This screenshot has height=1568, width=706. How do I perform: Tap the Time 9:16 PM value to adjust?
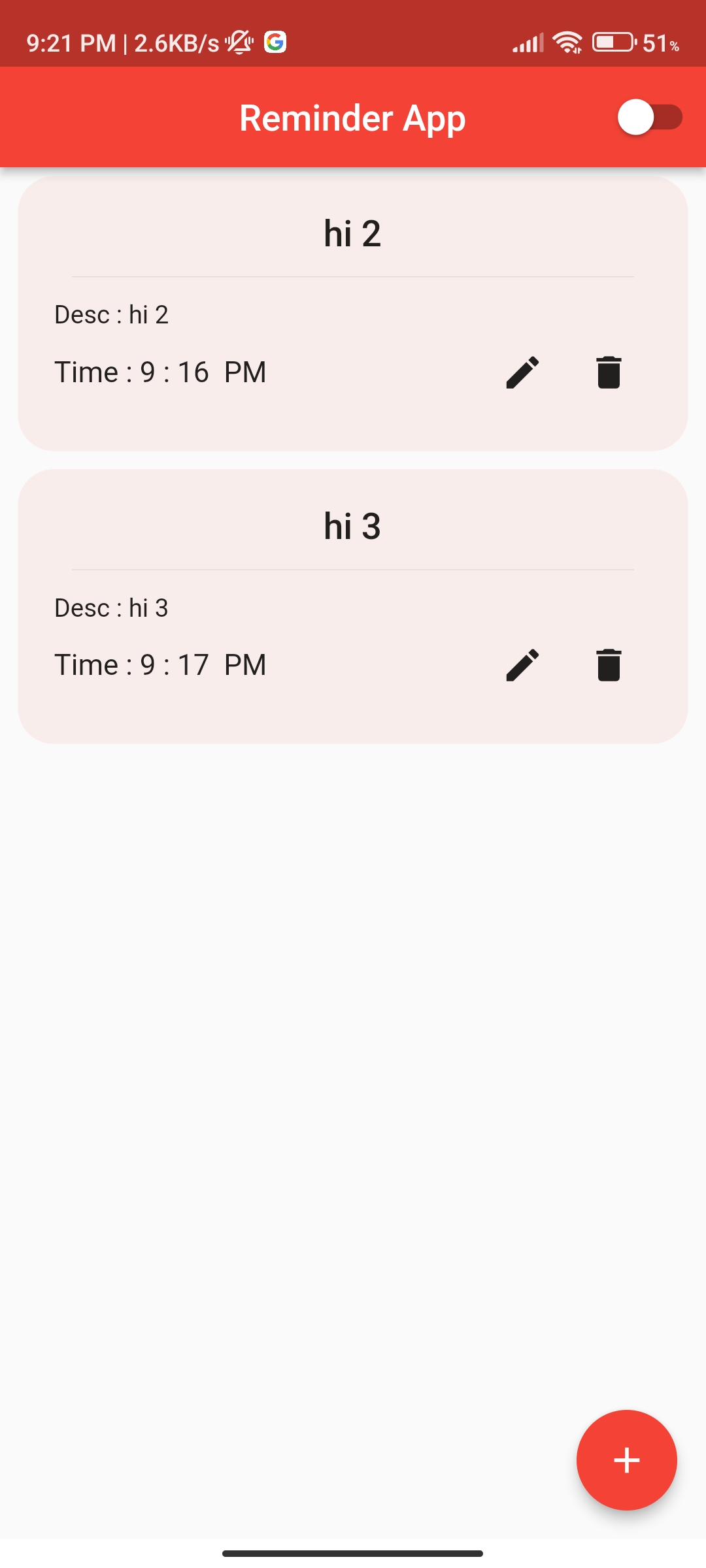[x=160, y=371]
